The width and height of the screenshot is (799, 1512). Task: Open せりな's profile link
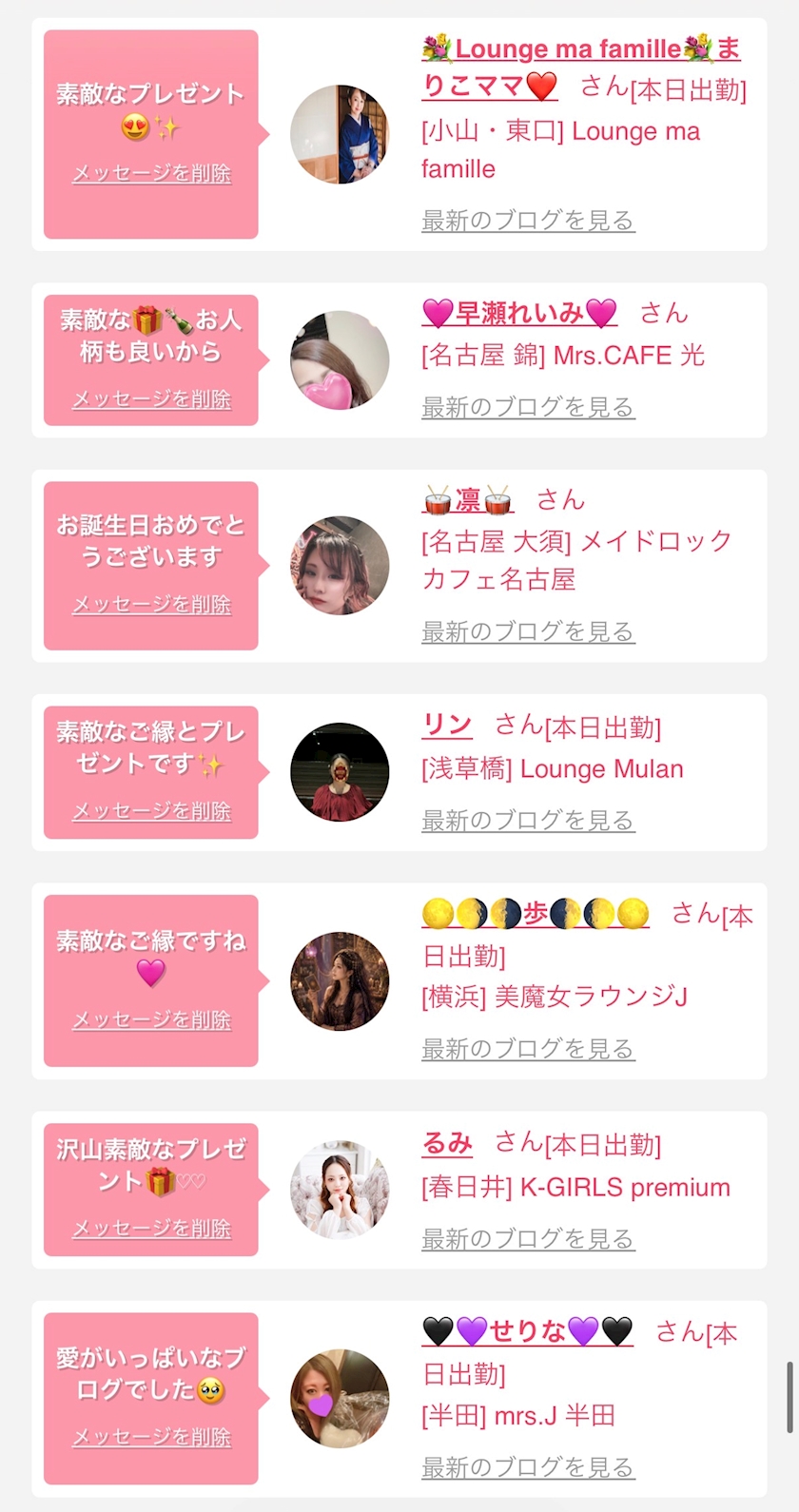(x=528, y=1331)
